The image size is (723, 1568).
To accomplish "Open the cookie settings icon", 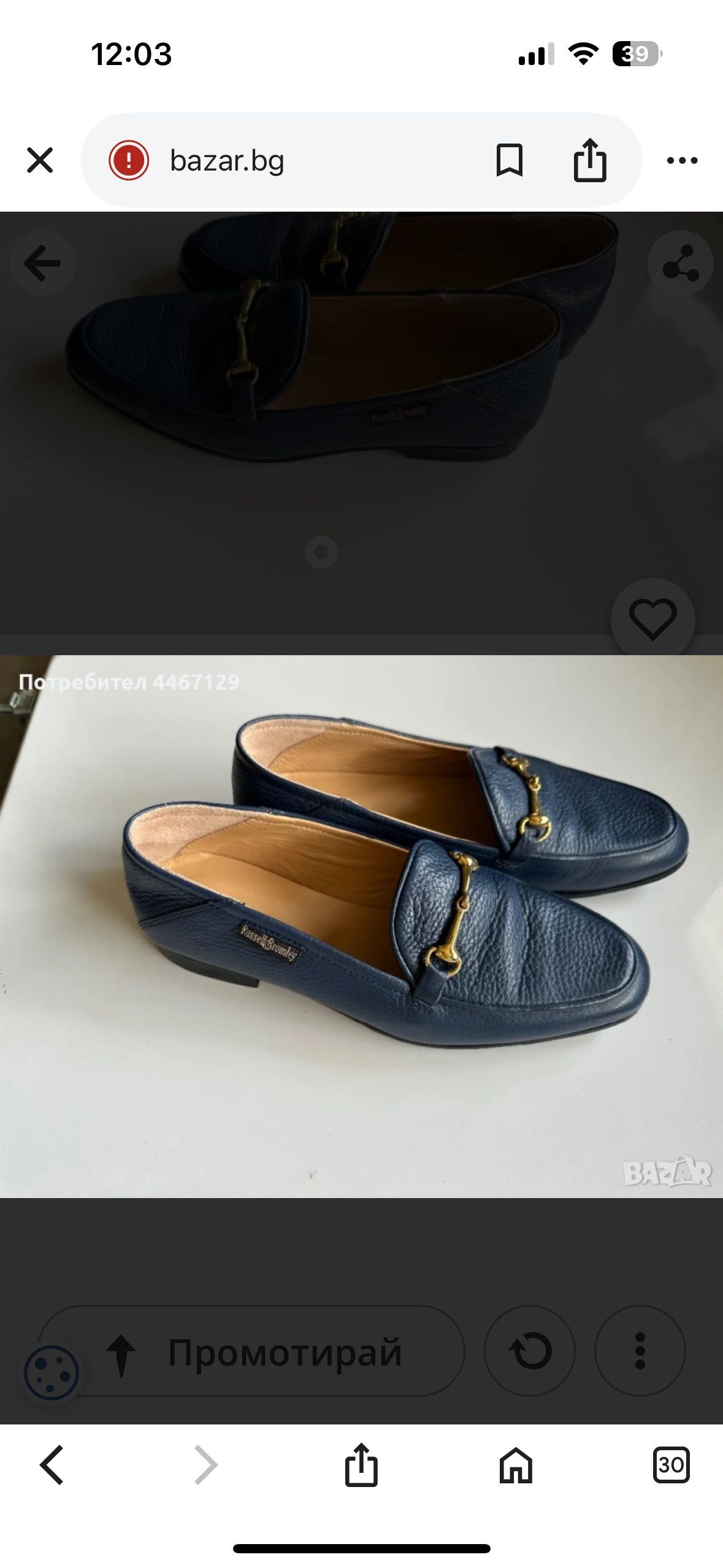I will (x=52, y=1373).
